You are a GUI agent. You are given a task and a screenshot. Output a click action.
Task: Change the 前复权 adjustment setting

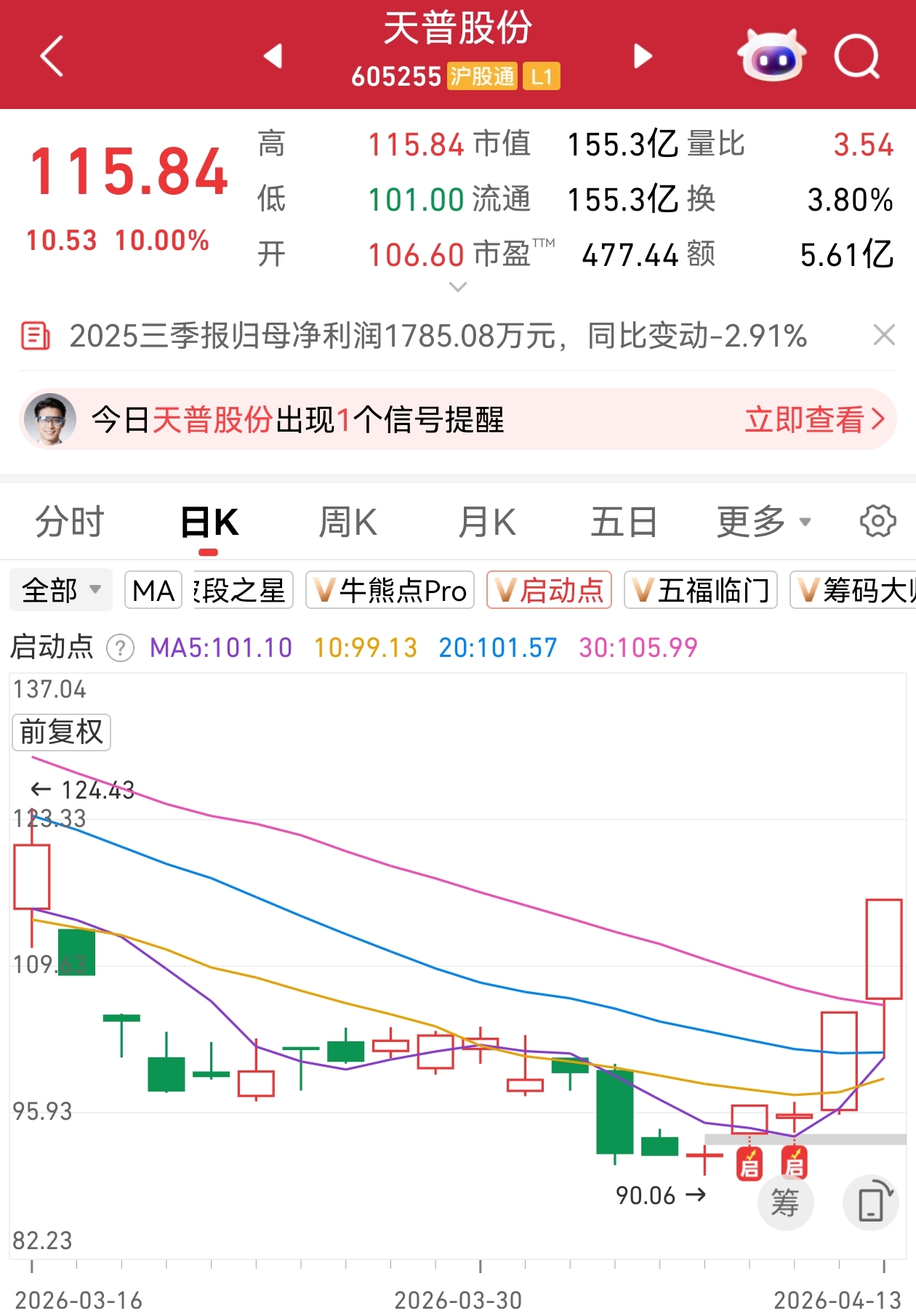62,732
